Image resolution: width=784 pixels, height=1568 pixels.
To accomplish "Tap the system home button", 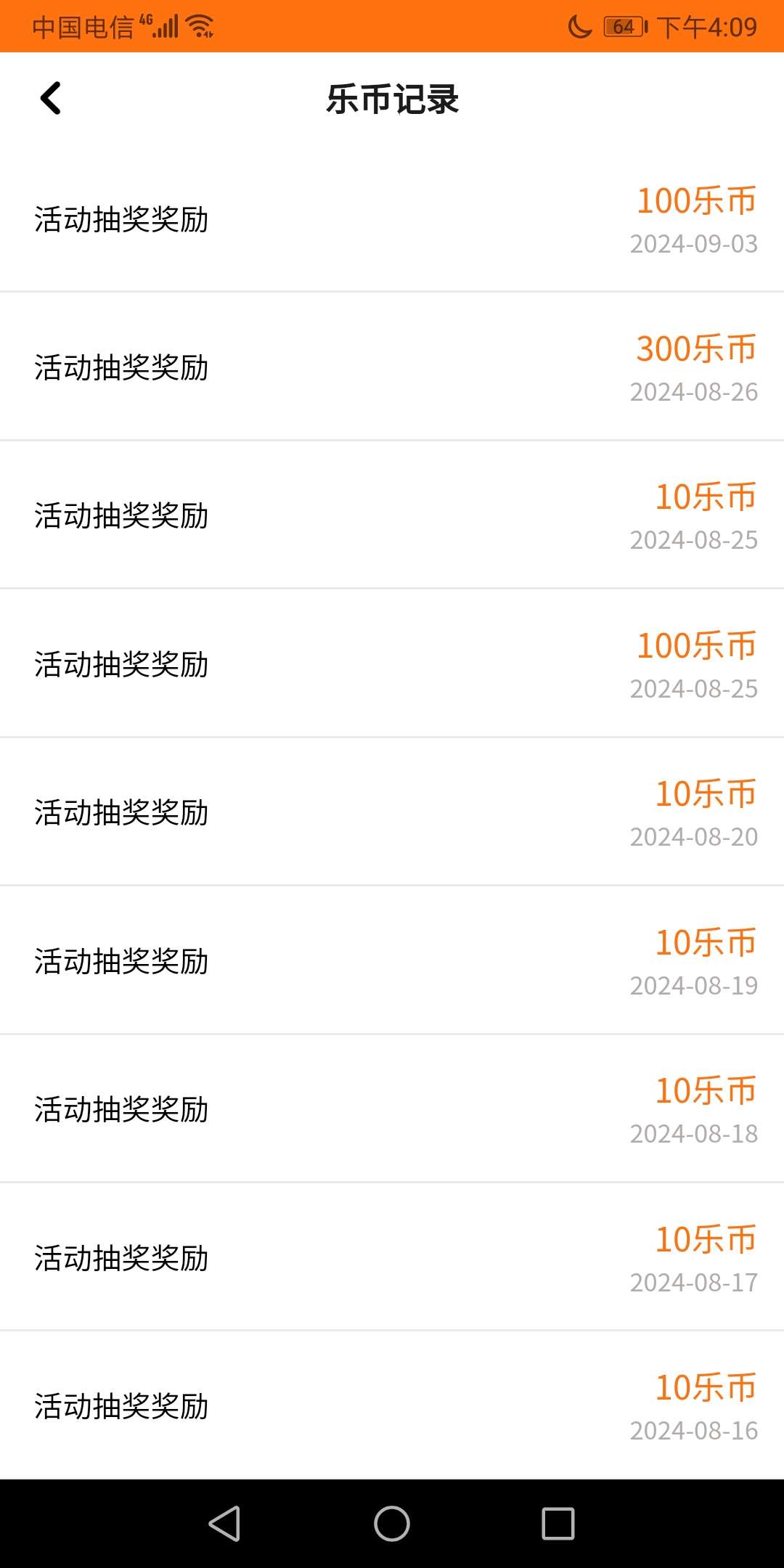I will (x=392, y=1523).
